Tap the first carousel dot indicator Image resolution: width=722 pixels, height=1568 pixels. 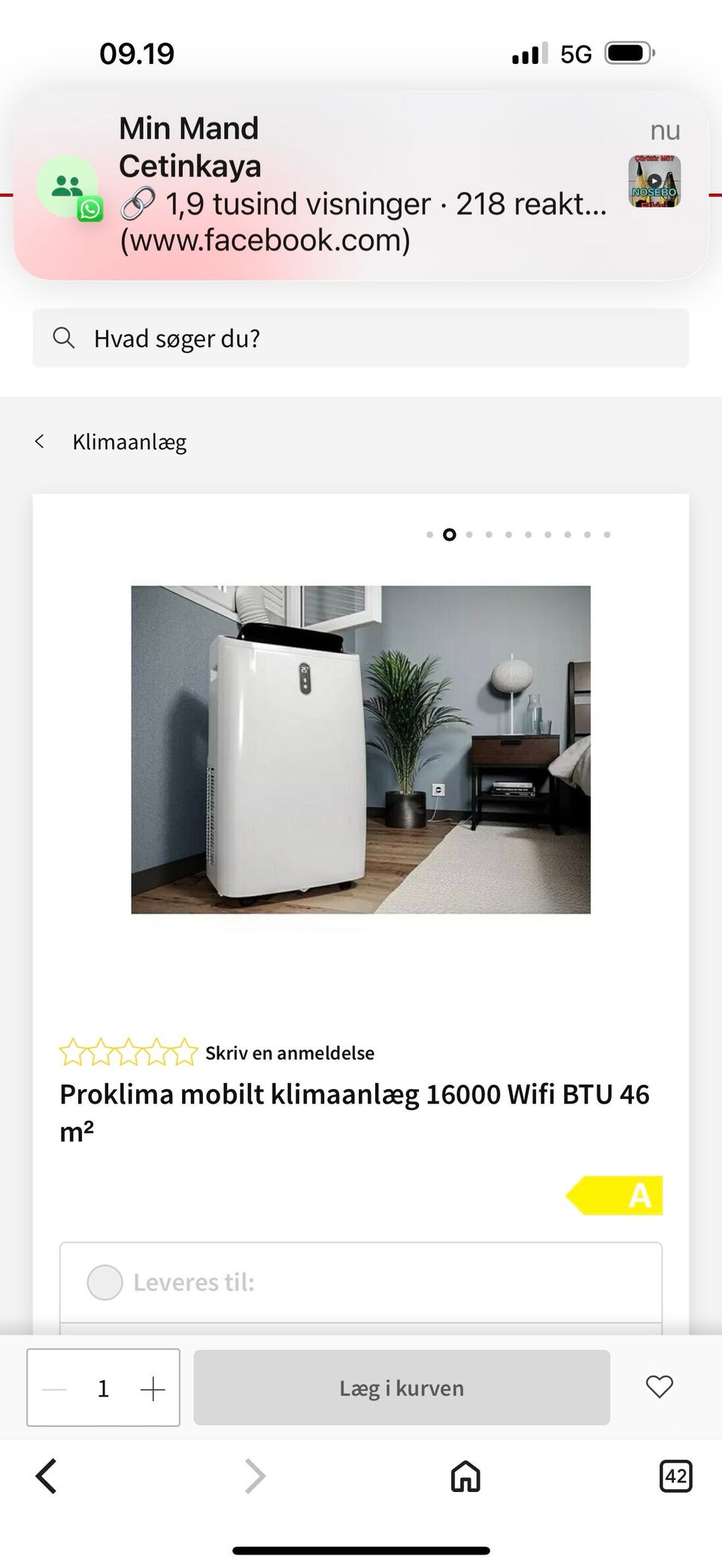click(430, 534)
